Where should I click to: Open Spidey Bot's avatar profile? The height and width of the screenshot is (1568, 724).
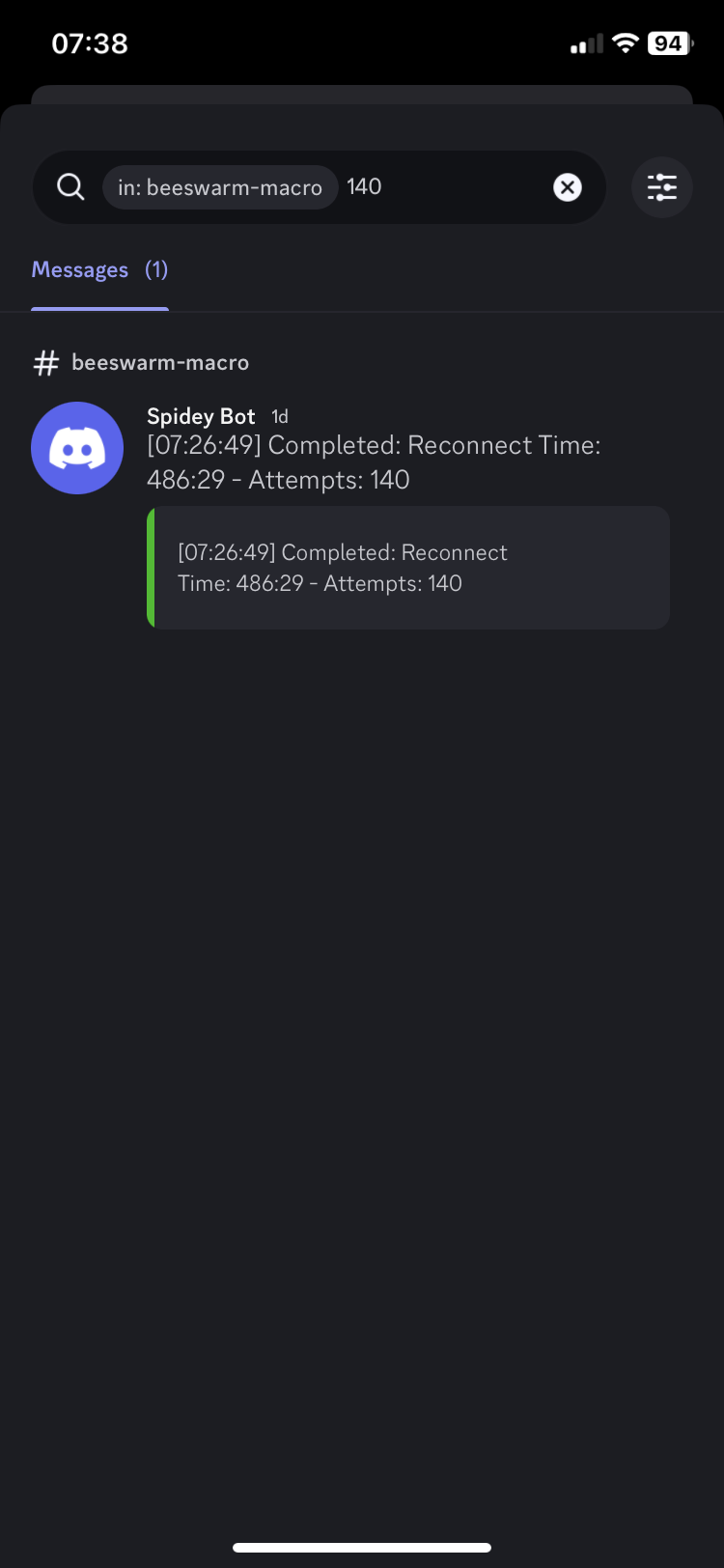tap(77, 448)
